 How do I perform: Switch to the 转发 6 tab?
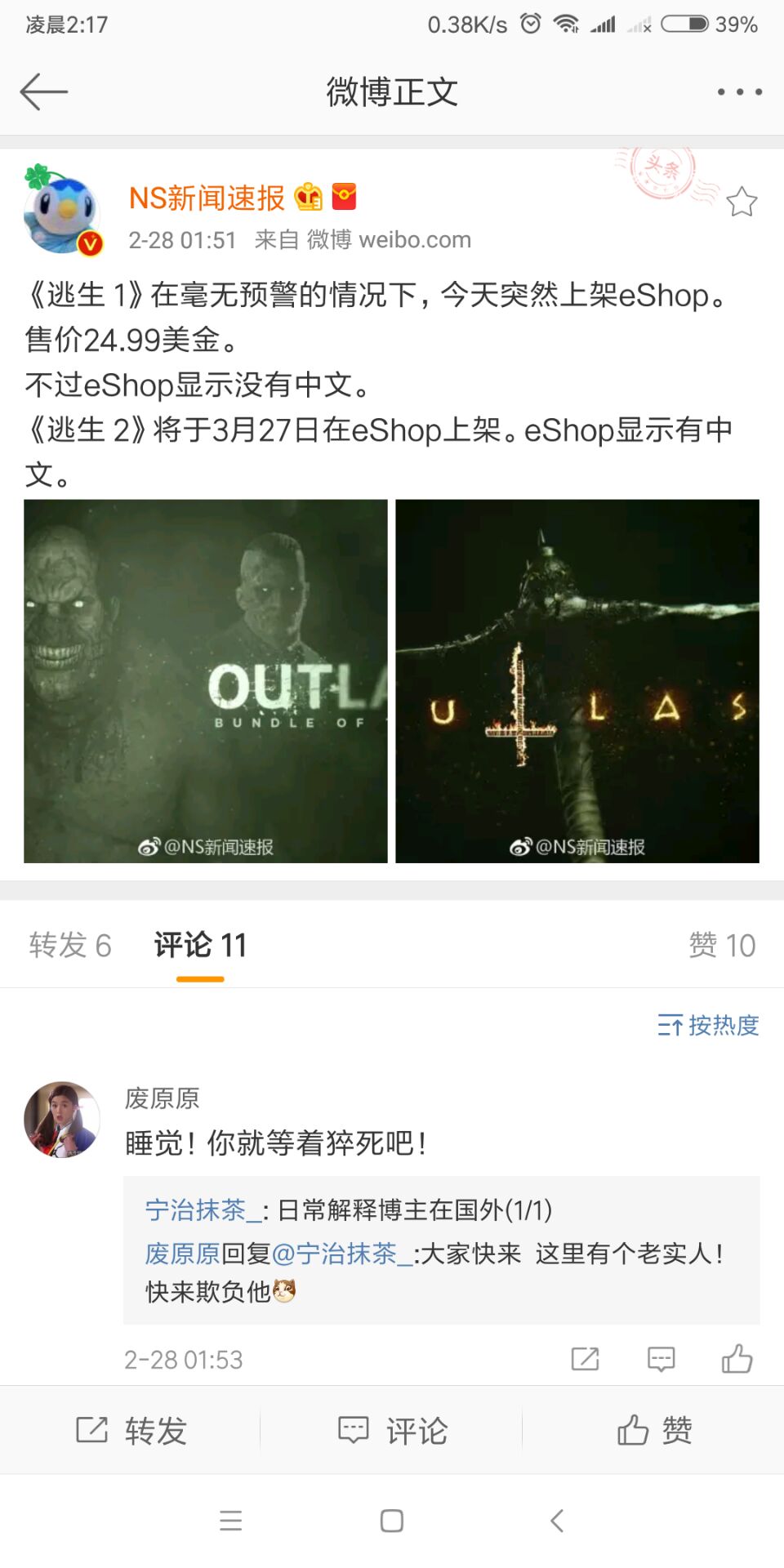point(70,945)
